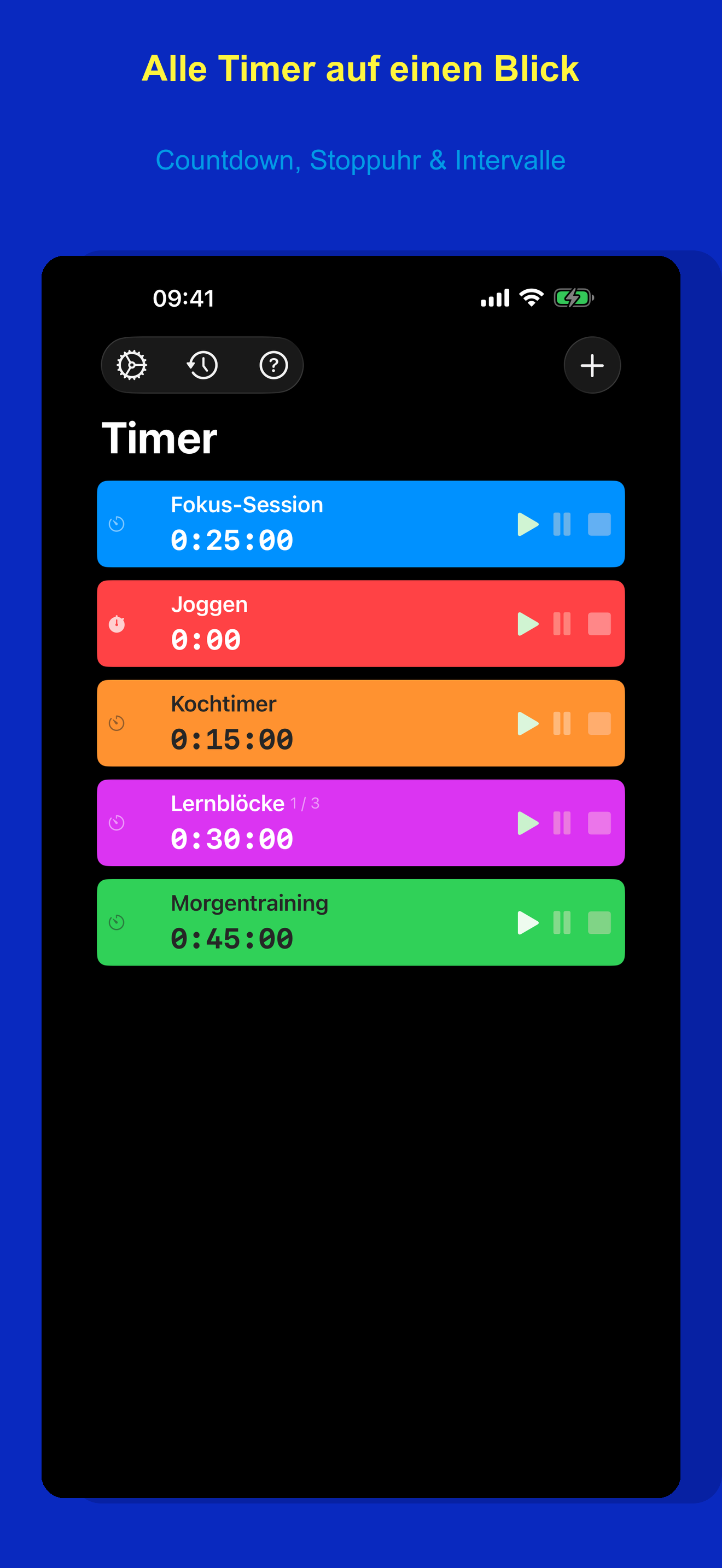Tap the 1/3 round indicator on Lernblöcke
The image size is (722, 1568).
304,802
